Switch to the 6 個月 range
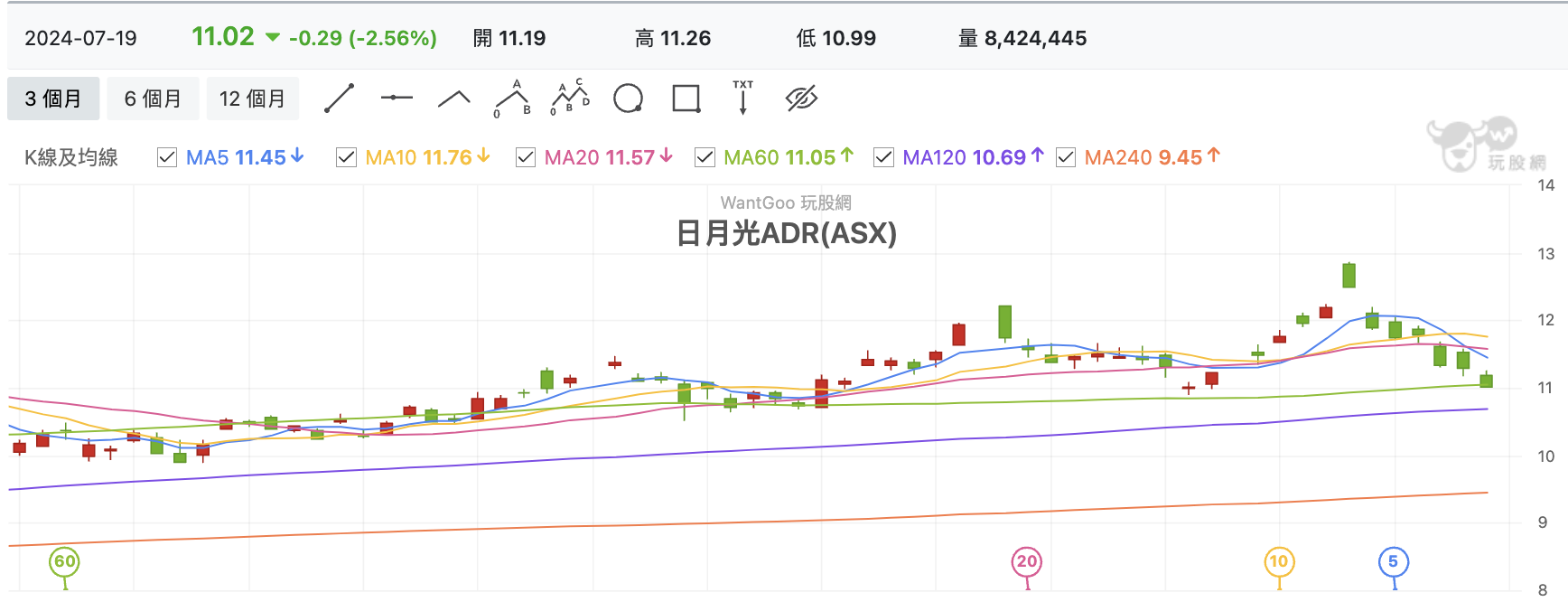 pyautogui.click(x=153, y=99)
